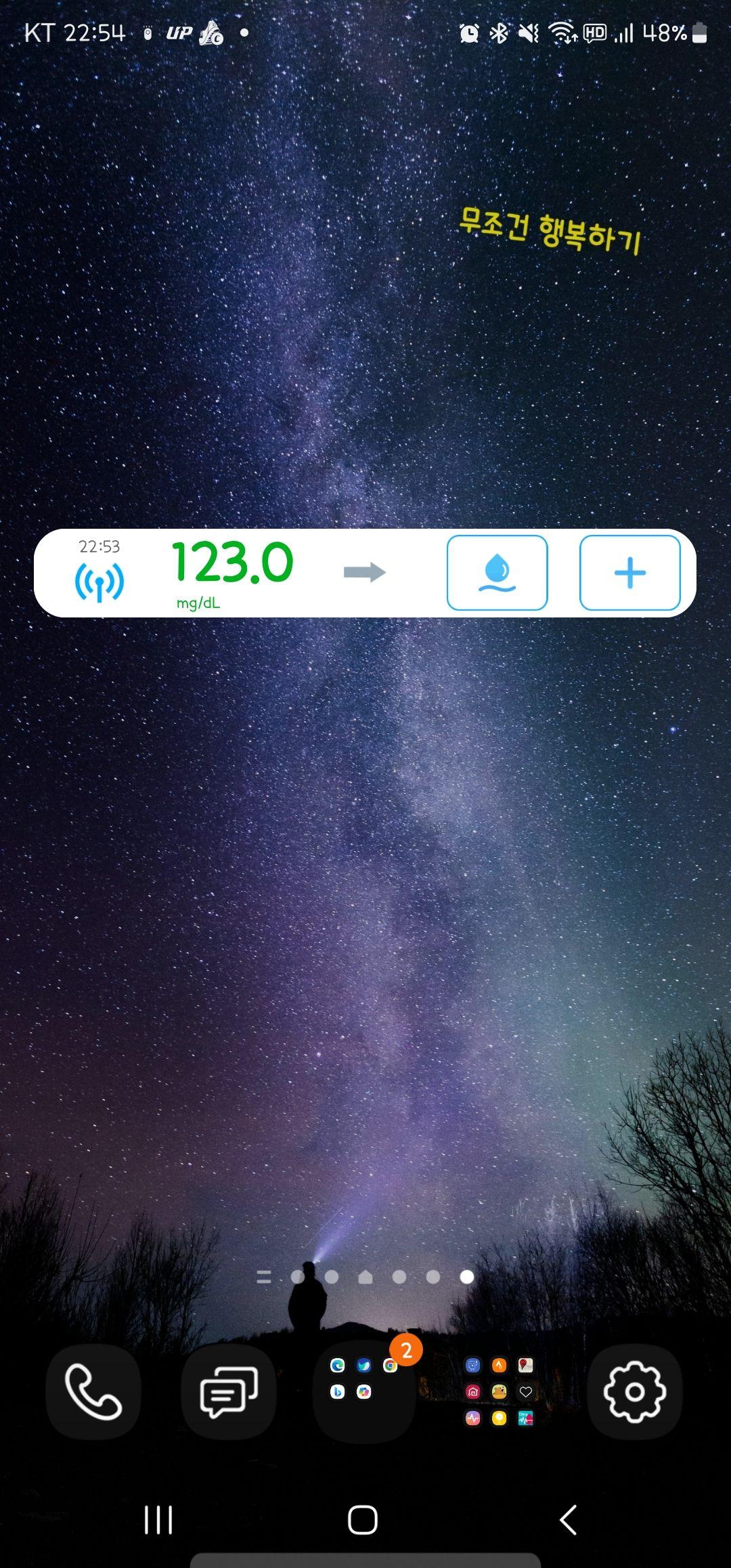Open the Settings gear app
Image resolution: width=731 pixels, height=1568 pixels.
click(x=634, y=1392)
